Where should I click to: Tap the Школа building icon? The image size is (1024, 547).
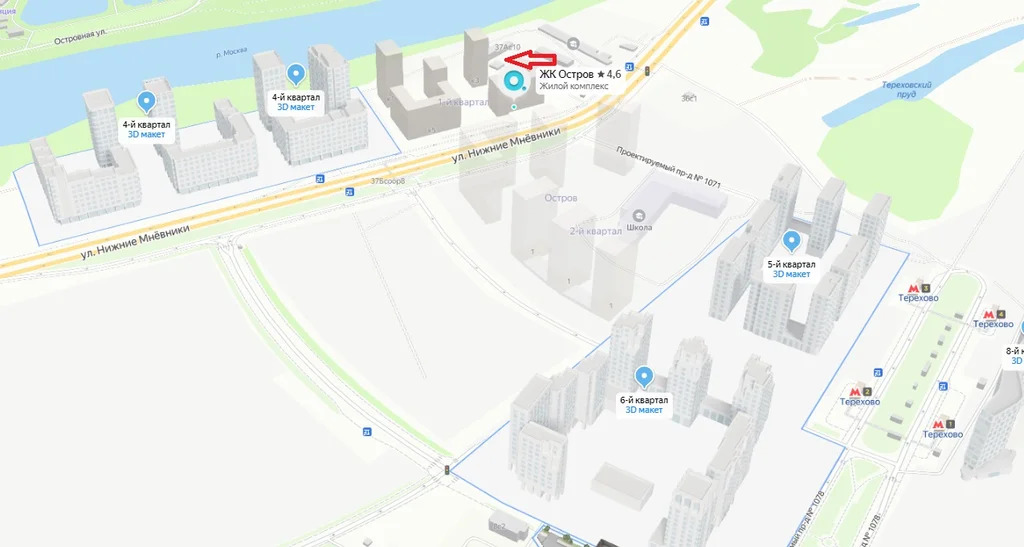point(638,215)
